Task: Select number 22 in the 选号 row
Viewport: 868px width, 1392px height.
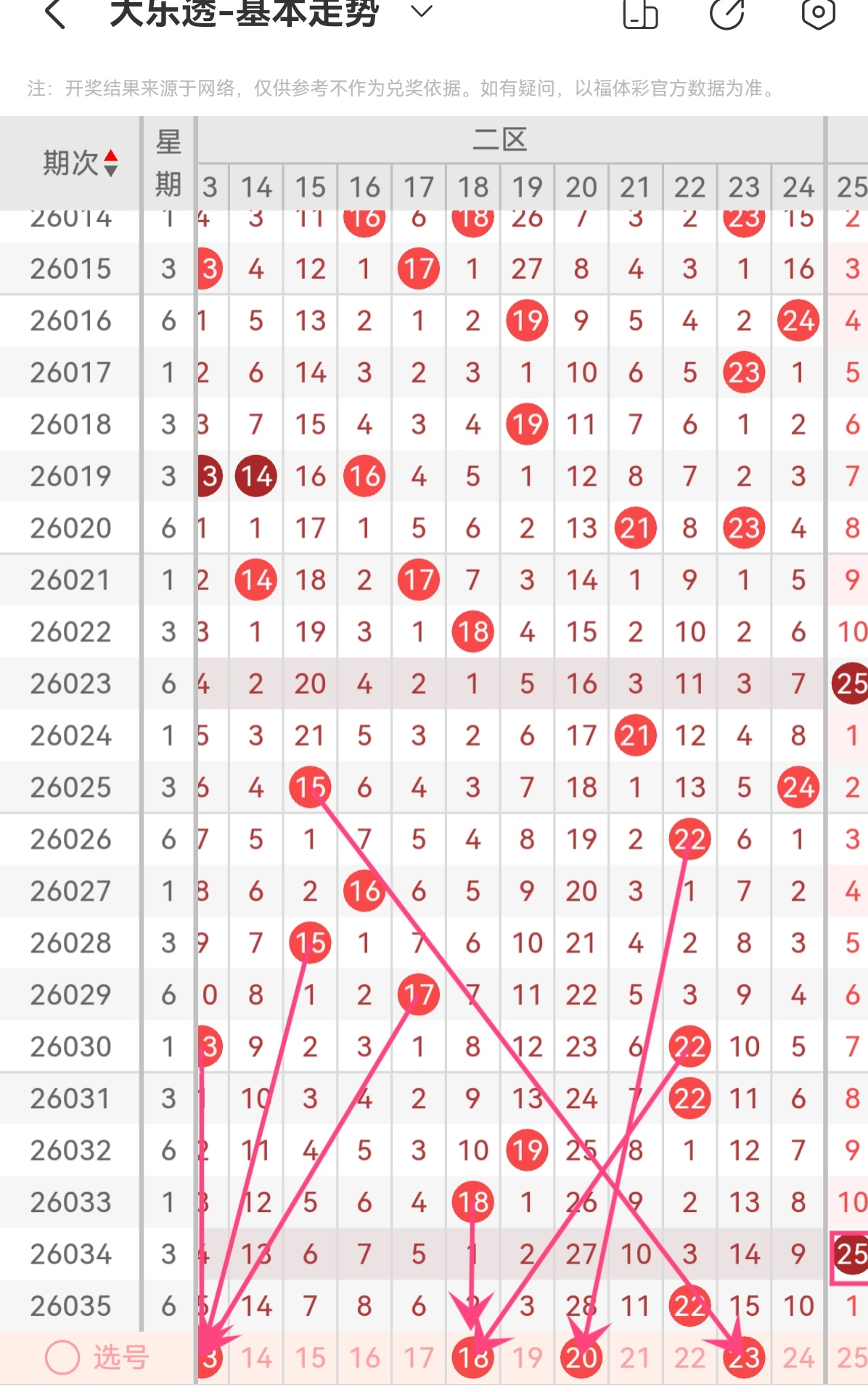Action: point(689,1358)
